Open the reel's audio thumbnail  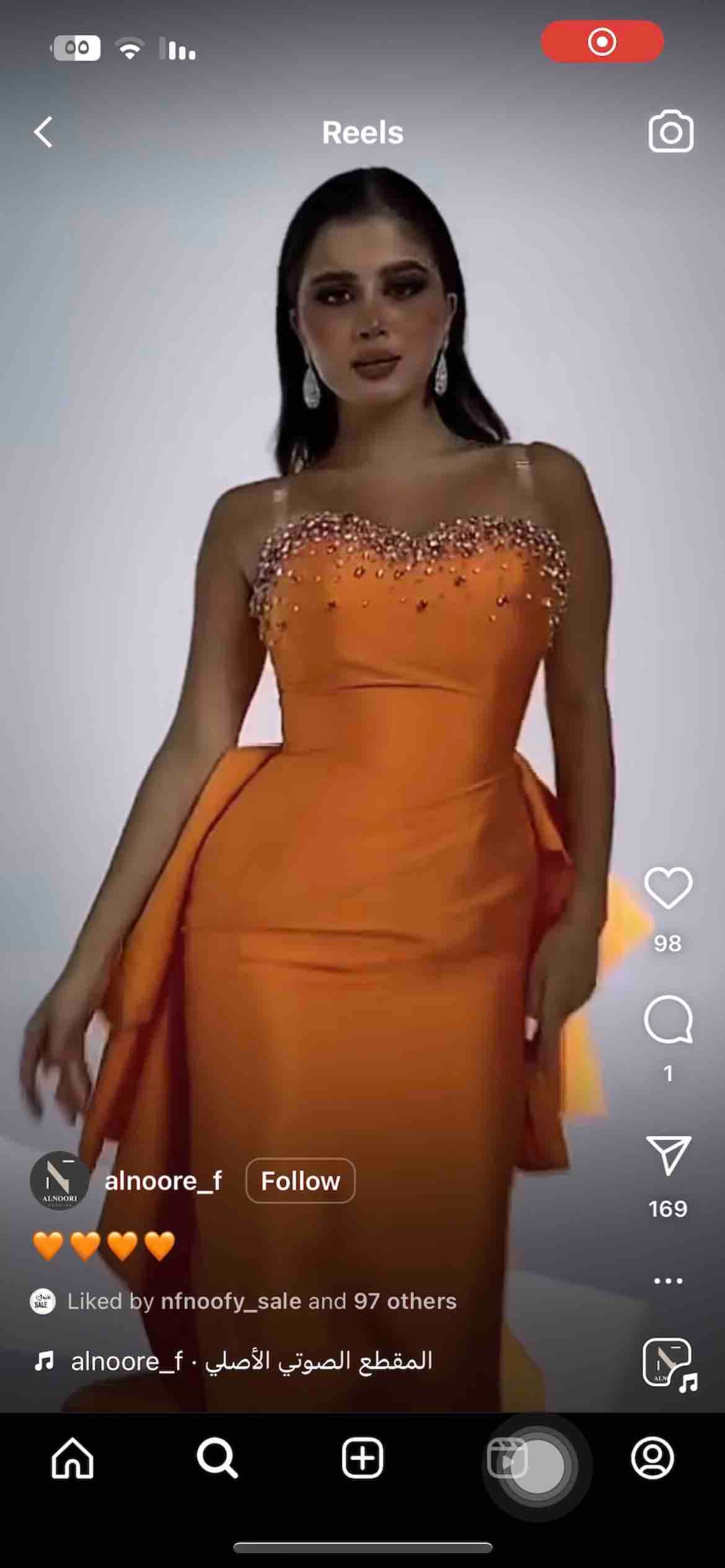(x=667, y=1362)
